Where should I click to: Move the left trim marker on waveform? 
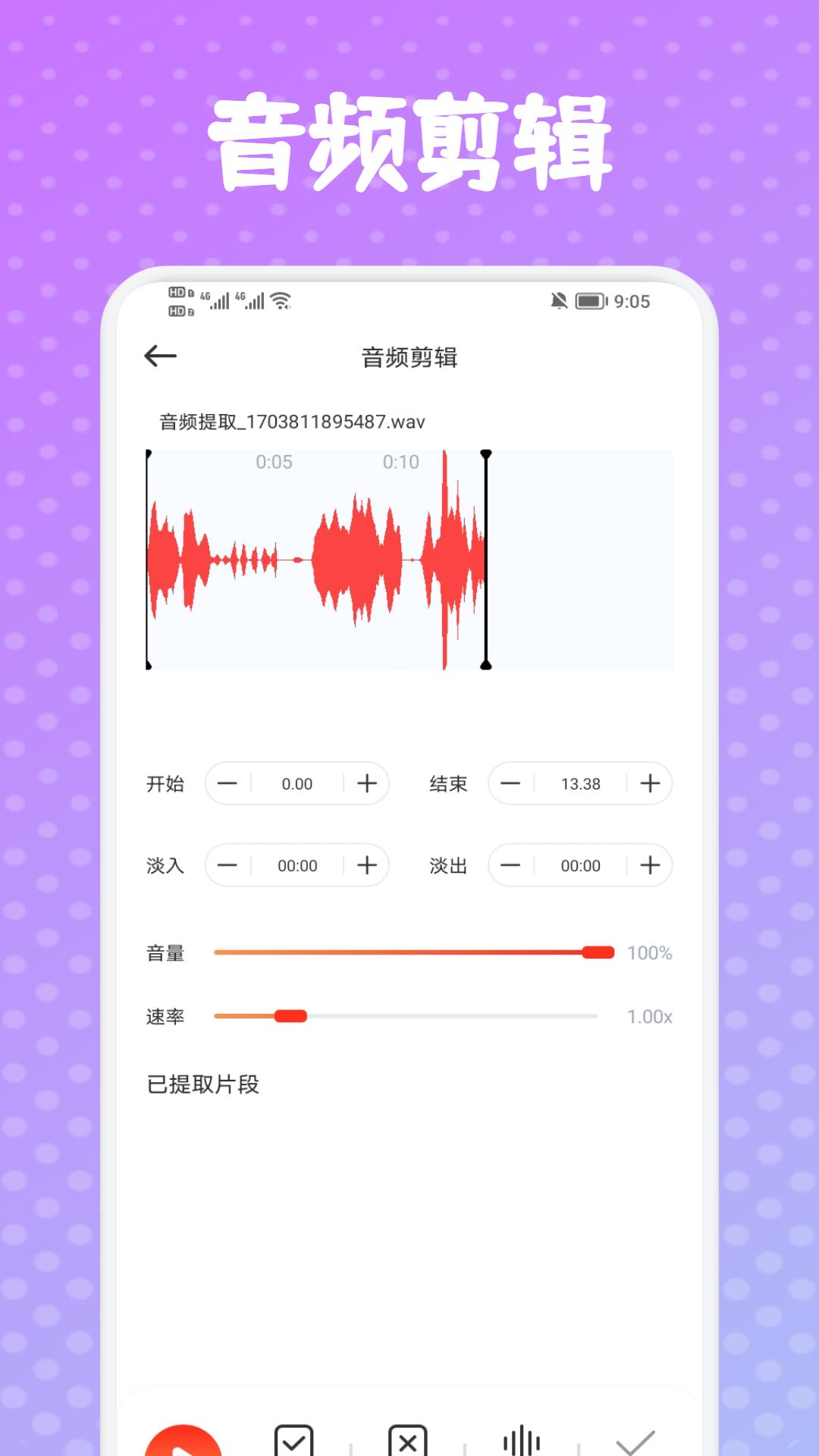click(149, 559)
